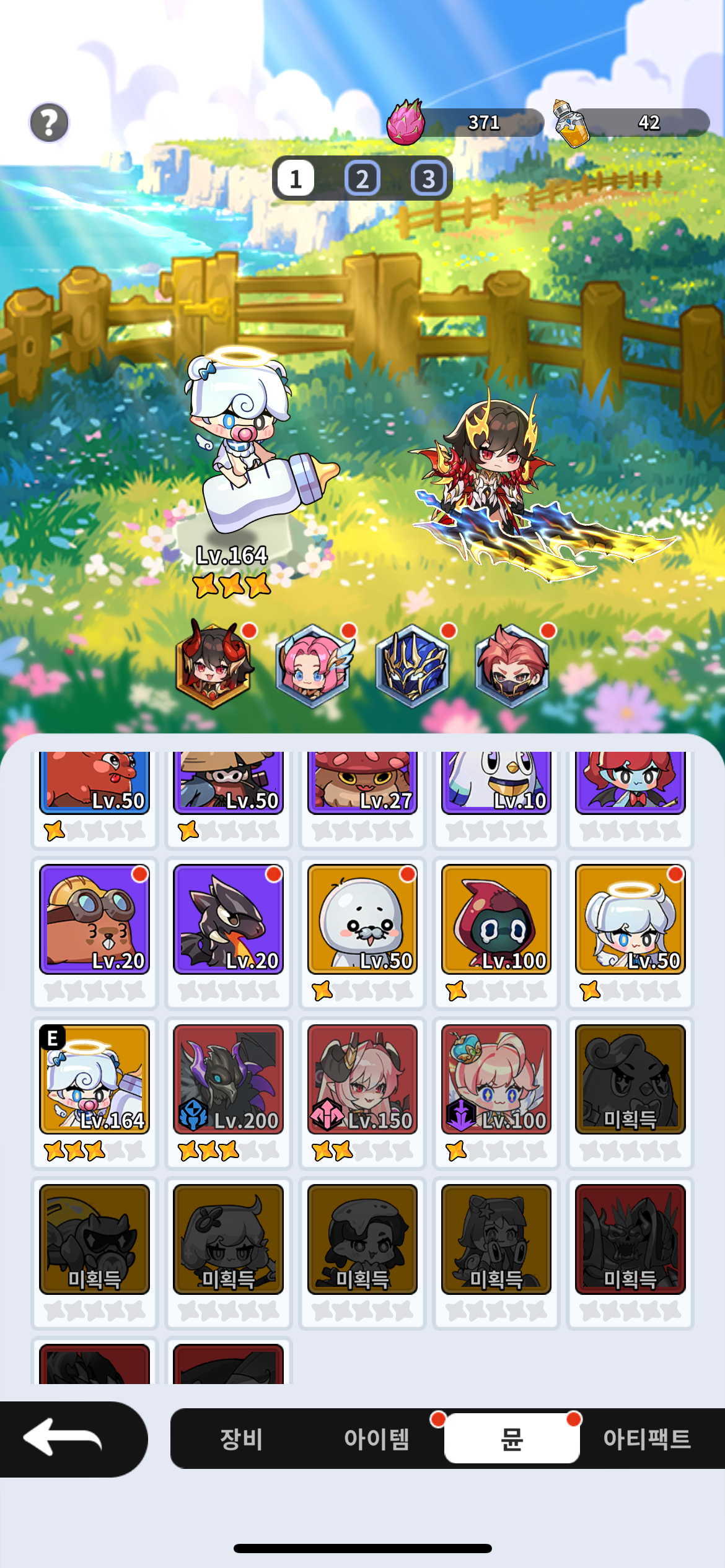The height and width of the screenshot is (1568, 725).
Task: Switch to preset slot 1
Action: [x=296, y=179]
